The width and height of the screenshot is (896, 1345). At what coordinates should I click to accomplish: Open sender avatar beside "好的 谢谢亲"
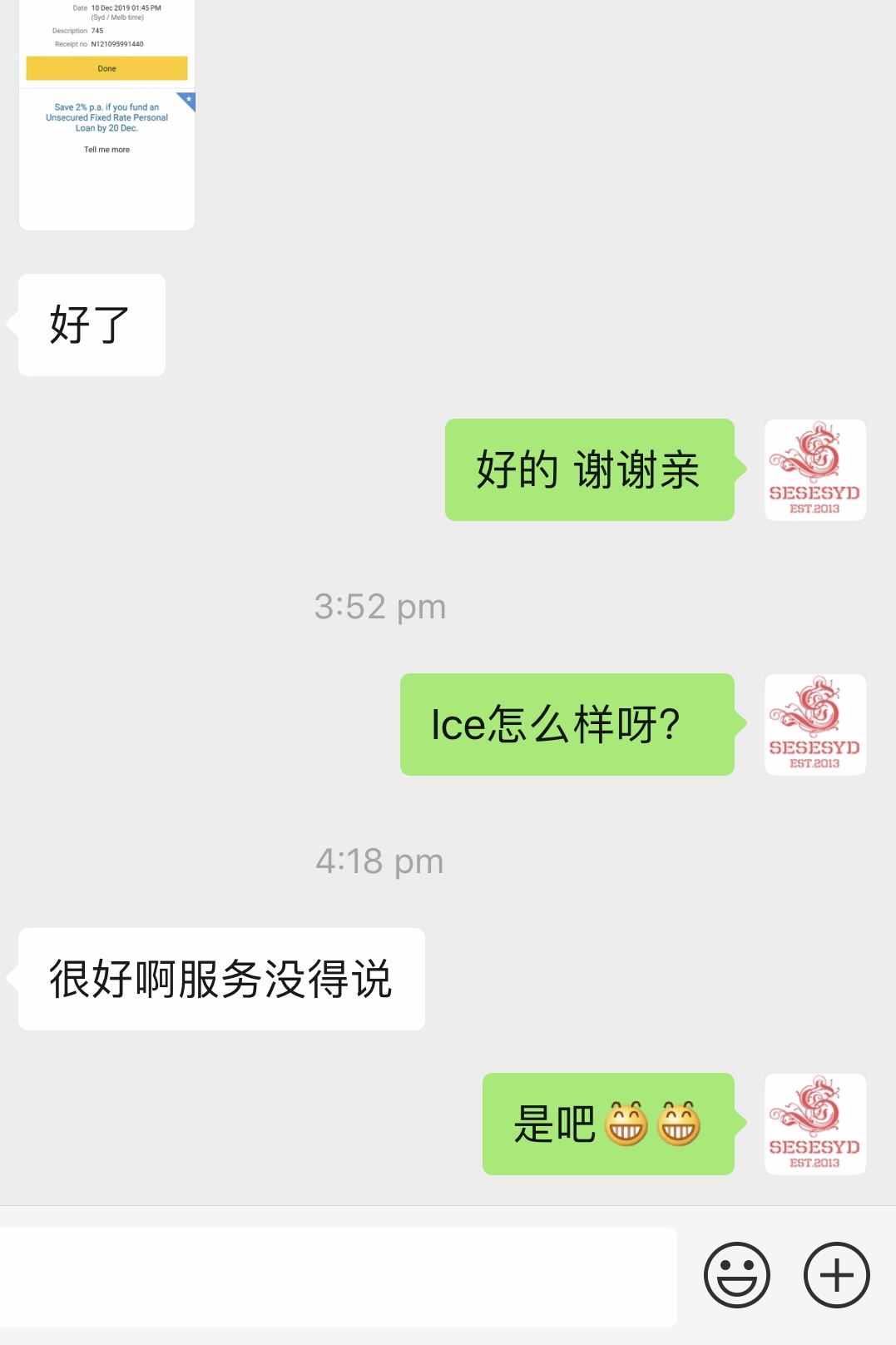click(815, 470)
